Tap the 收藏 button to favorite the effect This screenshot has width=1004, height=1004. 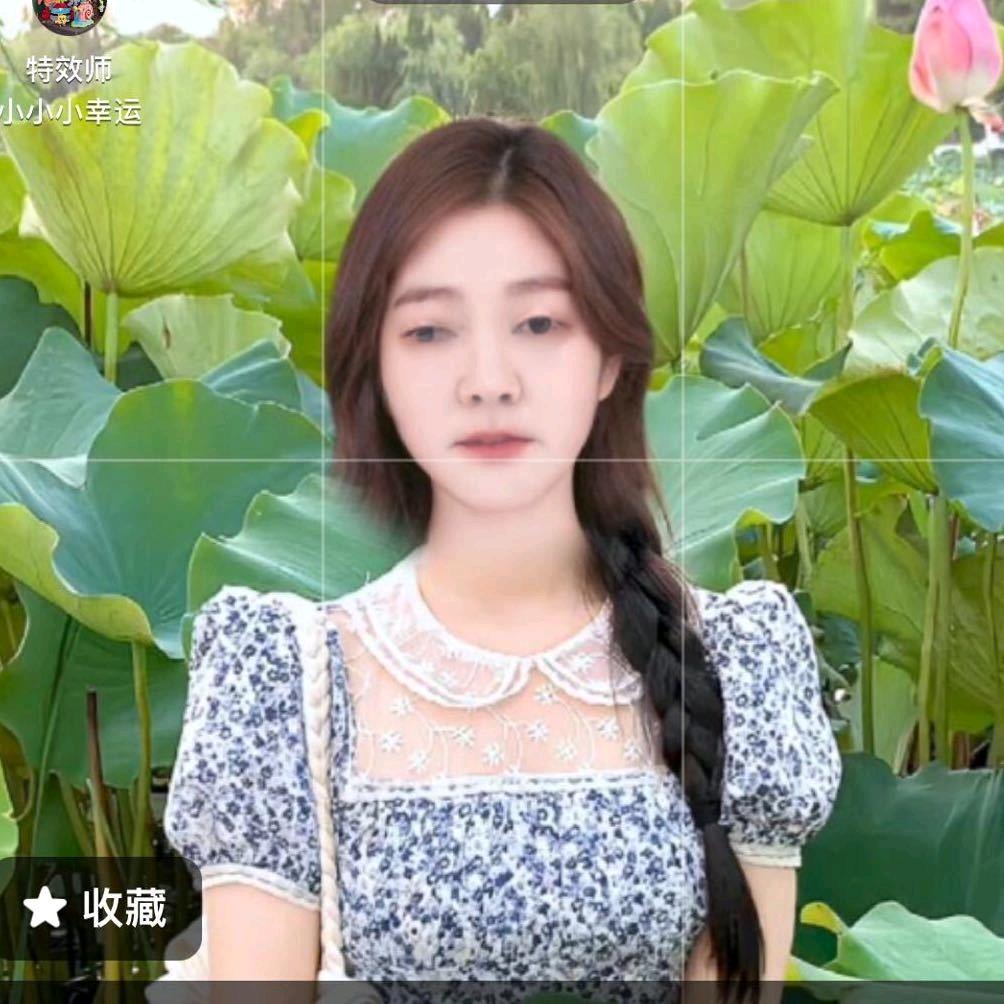(96, 907)
